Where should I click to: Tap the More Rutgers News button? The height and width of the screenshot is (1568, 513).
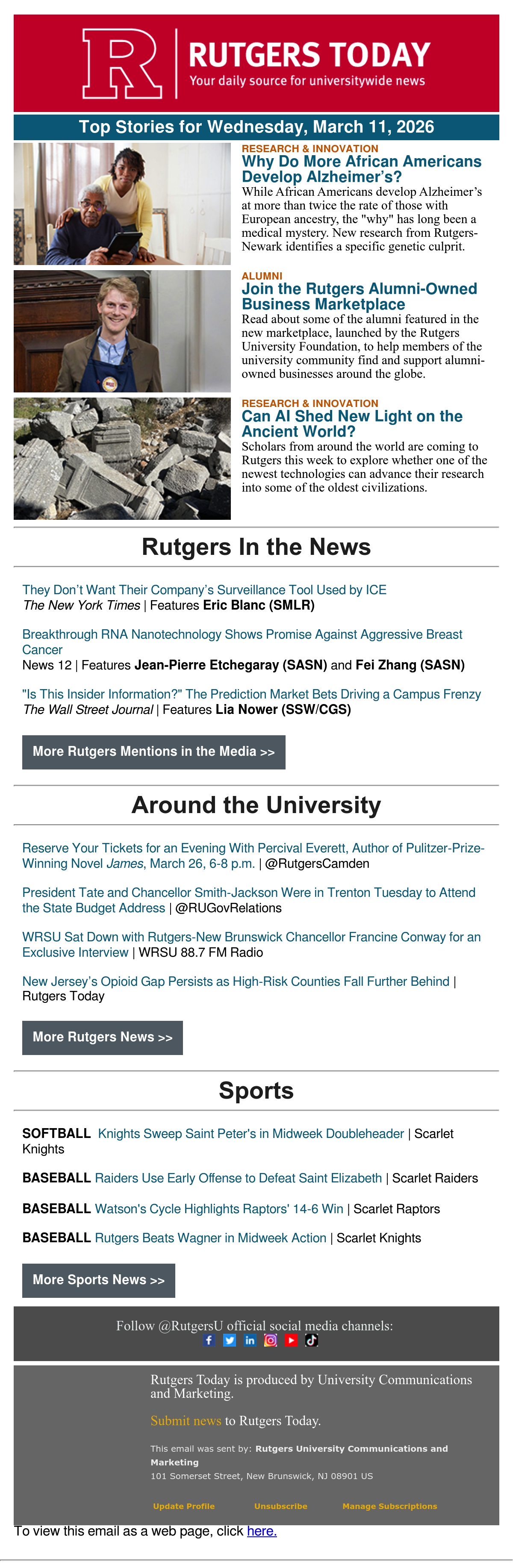point(103,1037)
